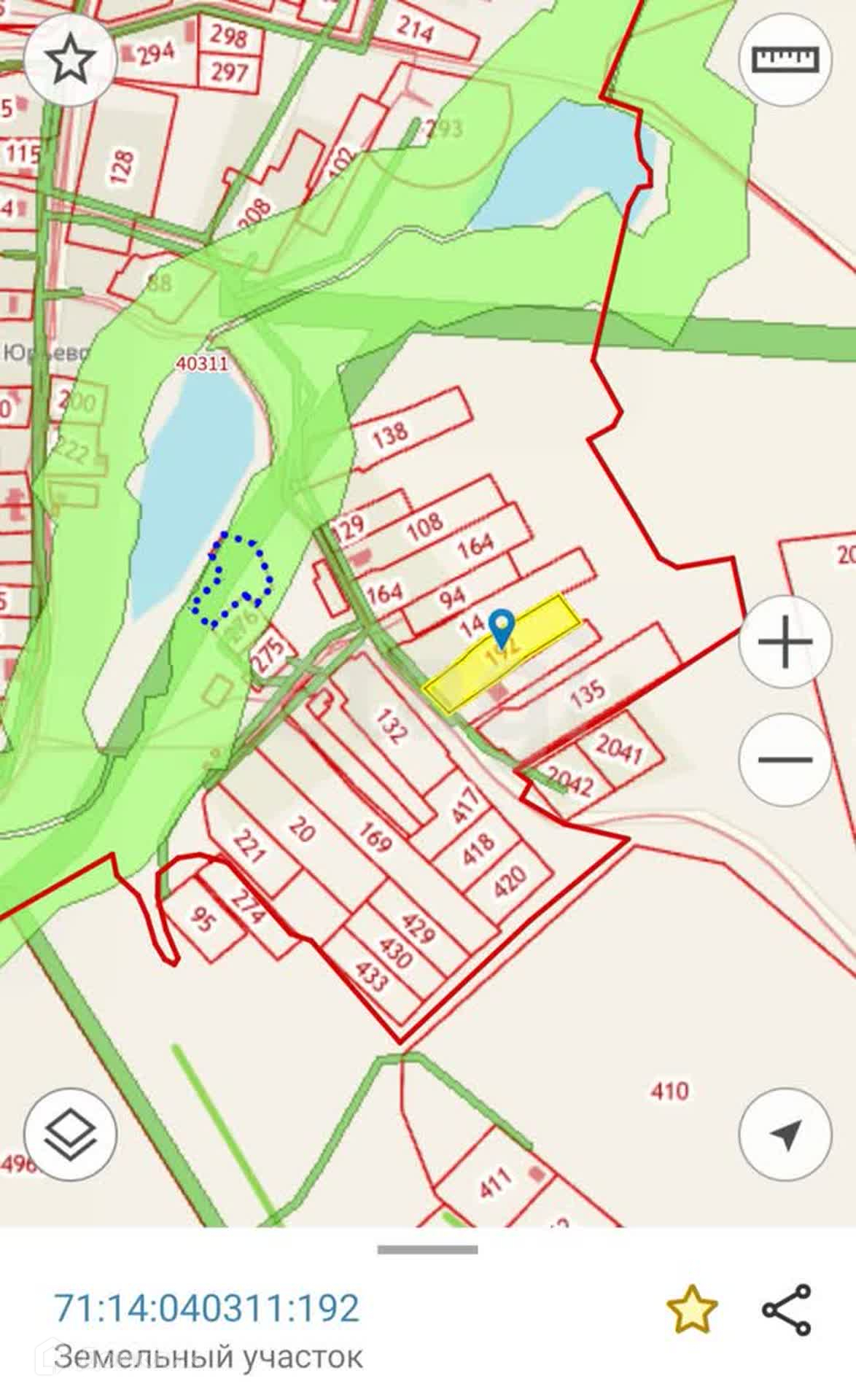The height and width of the screenshot is (1400, 856).
Task: Open favorites star button at top
Action: 70,61
